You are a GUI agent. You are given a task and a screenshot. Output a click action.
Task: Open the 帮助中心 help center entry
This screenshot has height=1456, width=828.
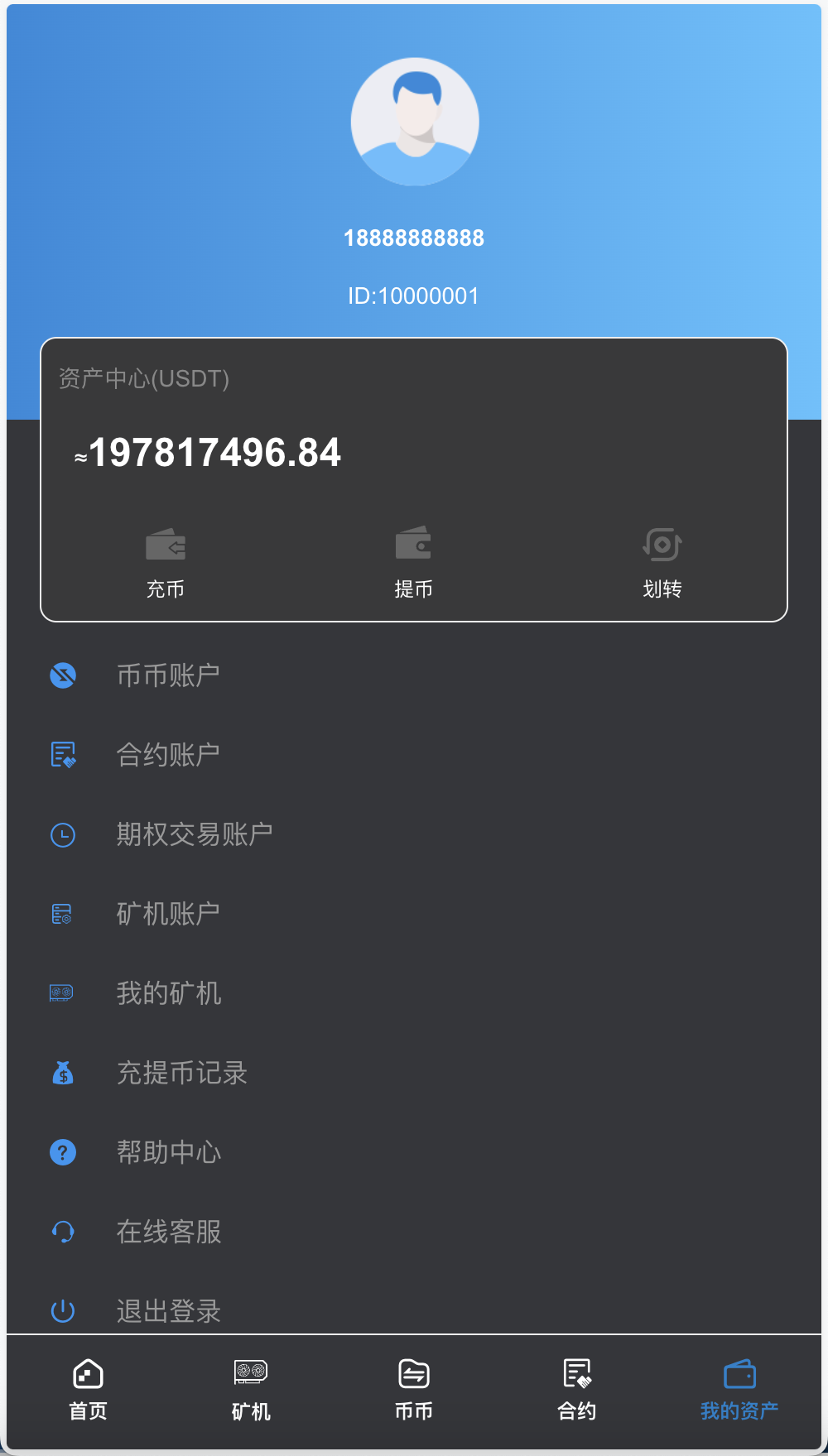168,1152
